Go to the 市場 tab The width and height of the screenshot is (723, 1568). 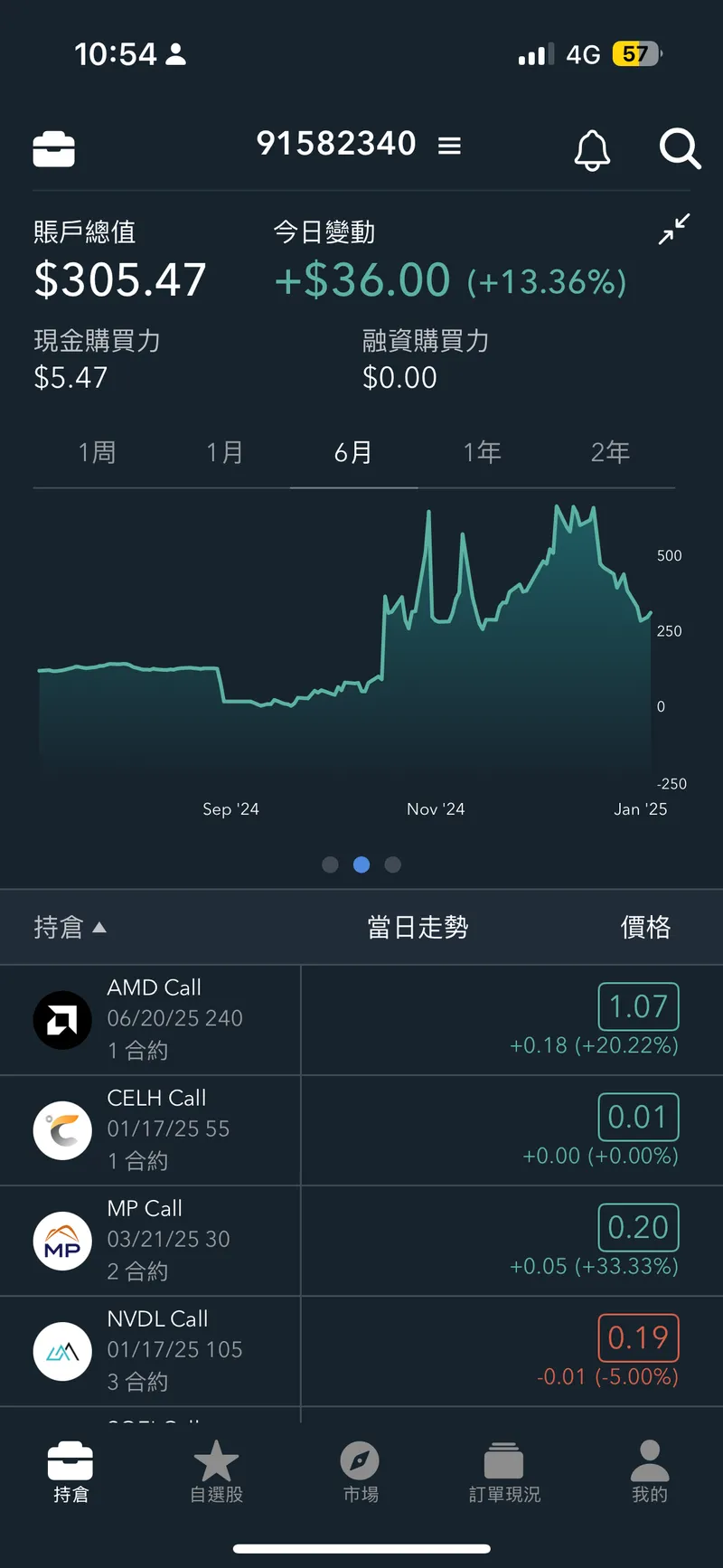(360, 1471)
